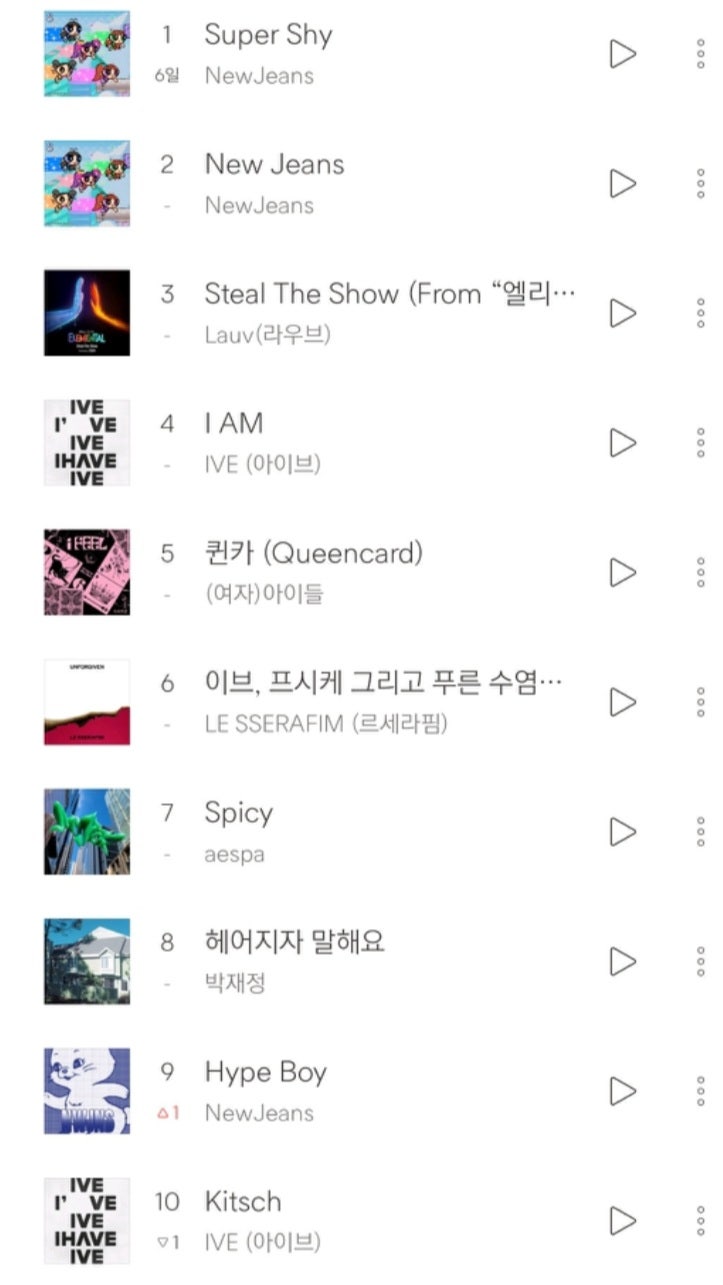723x1285 pixels.
Task: Open more options for I AM
Action: click(700, 441)
